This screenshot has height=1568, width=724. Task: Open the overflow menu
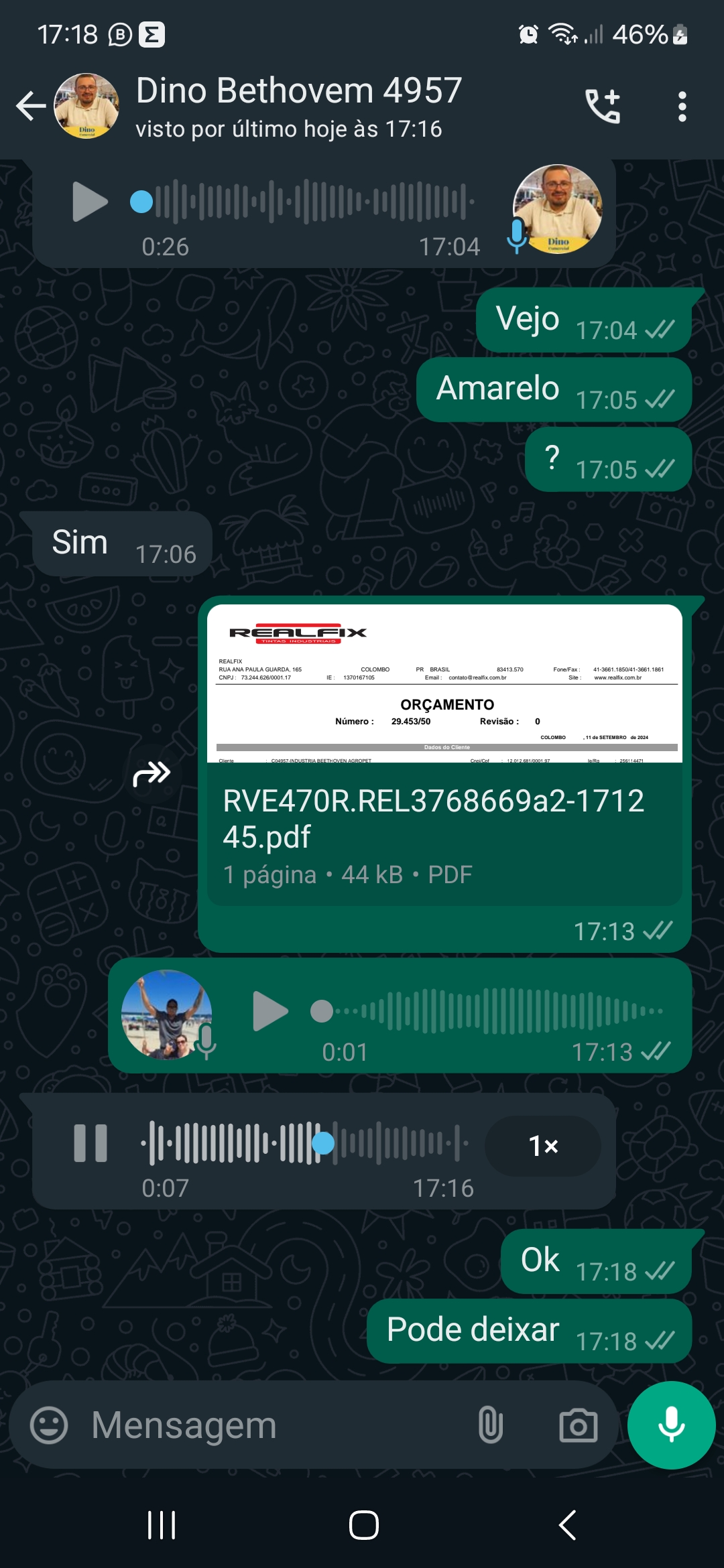pyautogui.click(x=682, y=107)
